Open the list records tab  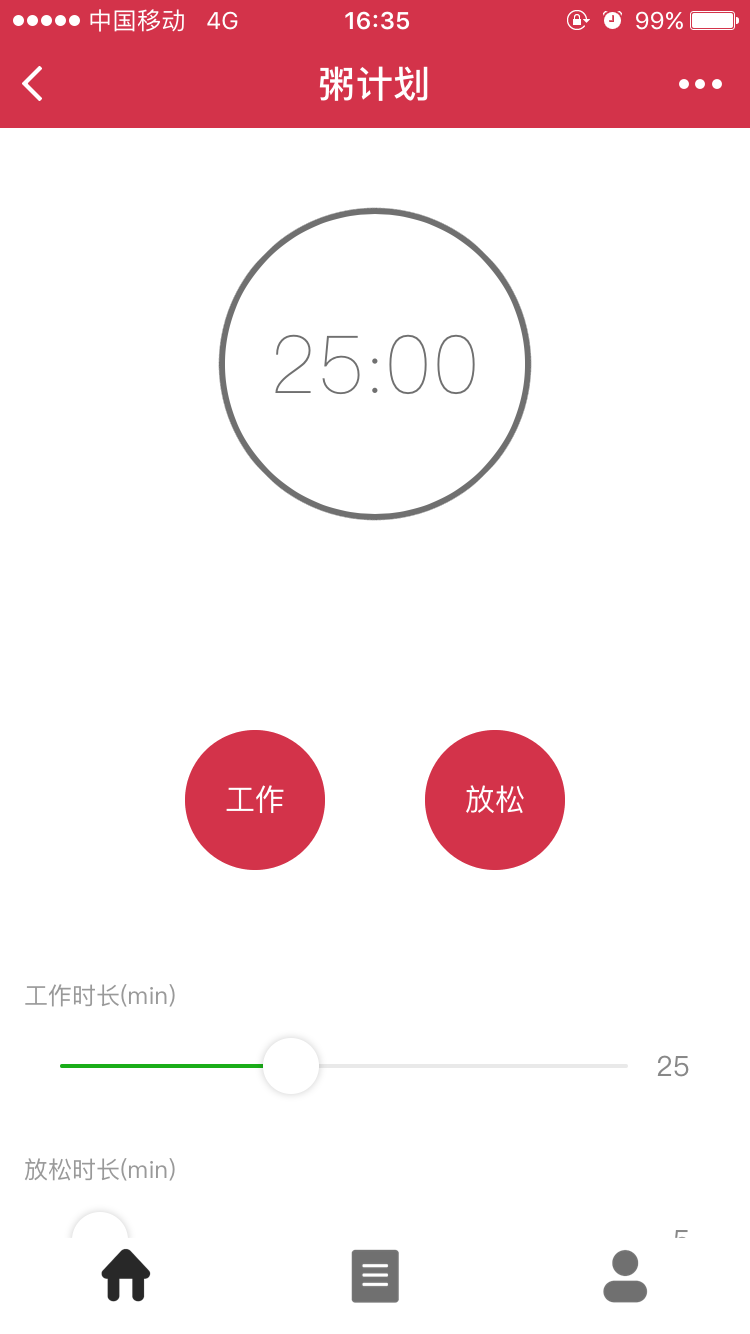375,1276
